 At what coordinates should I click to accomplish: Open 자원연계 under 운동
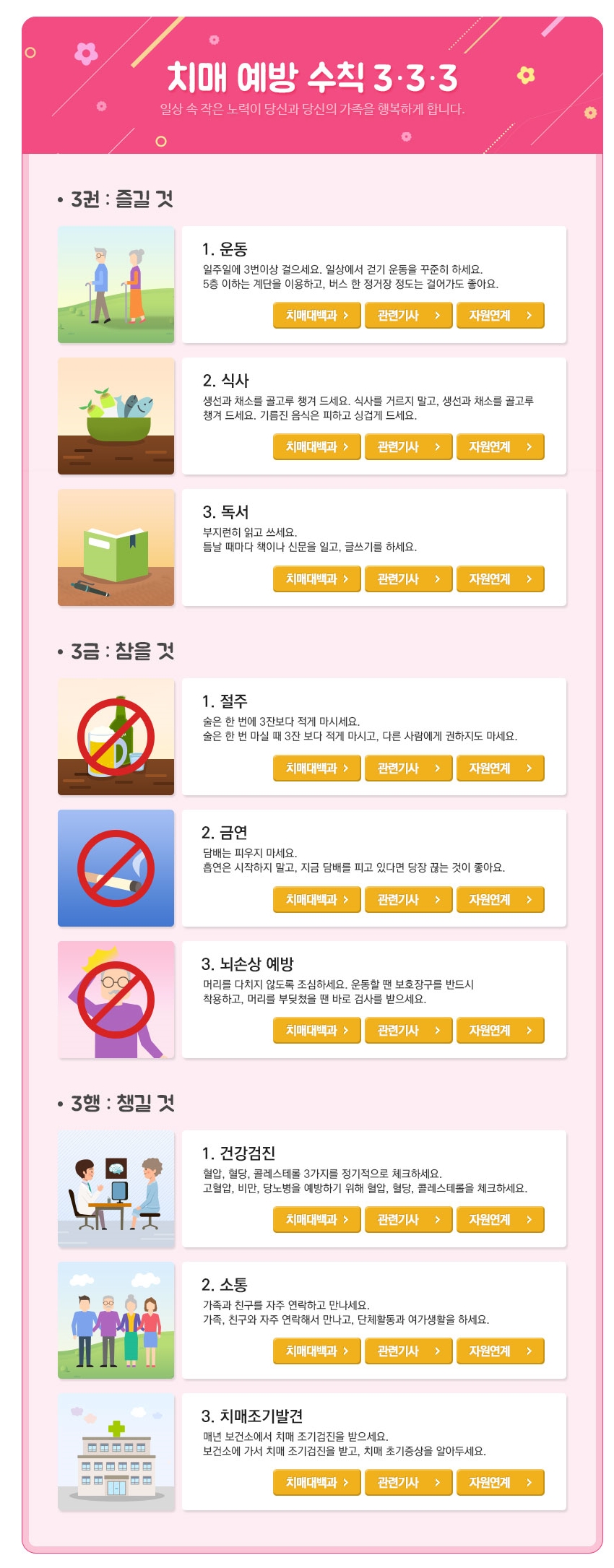[x=500, y=316]
